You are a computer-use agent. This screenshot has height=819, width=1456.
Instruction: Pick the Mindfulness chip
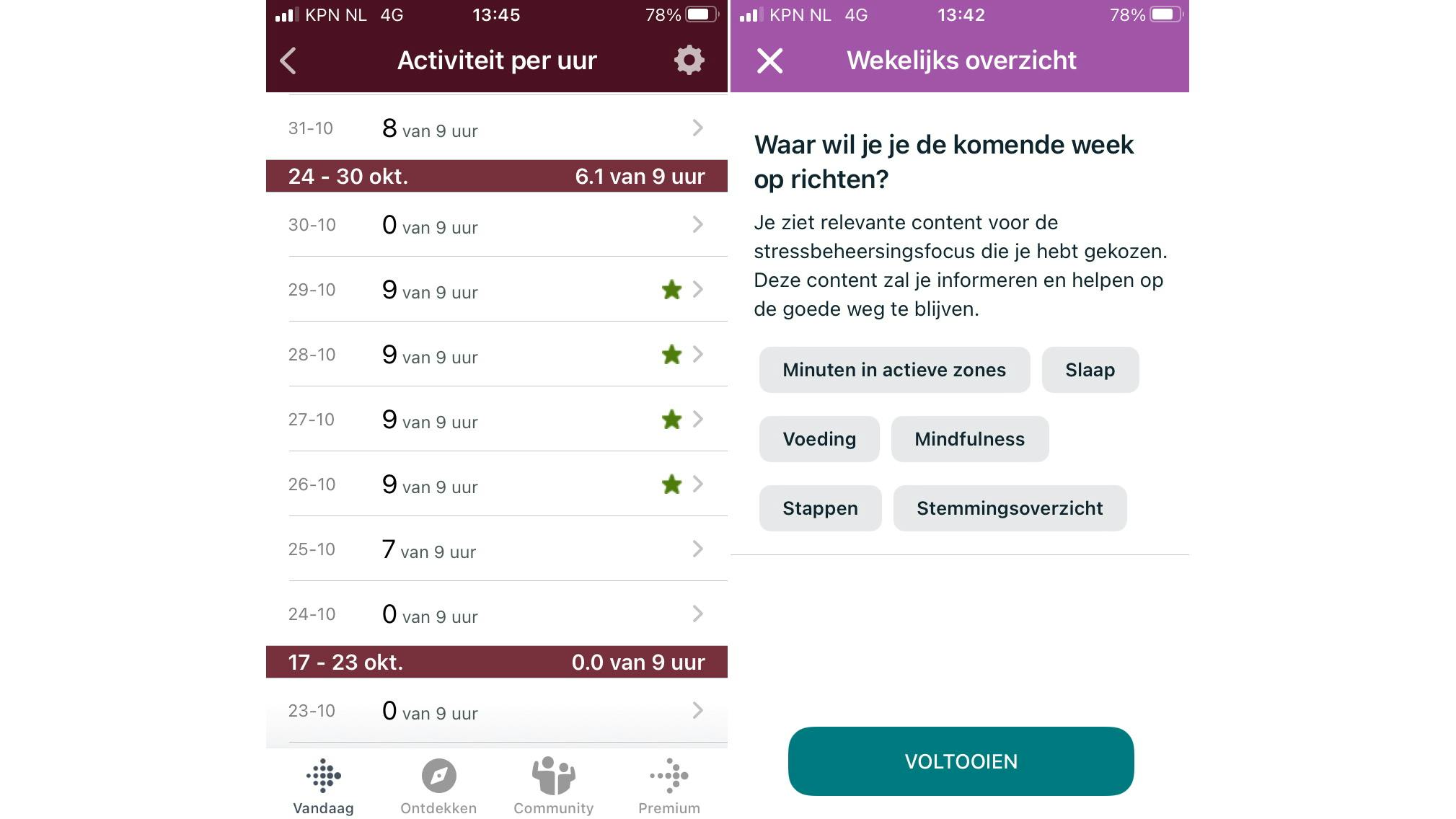969,439
